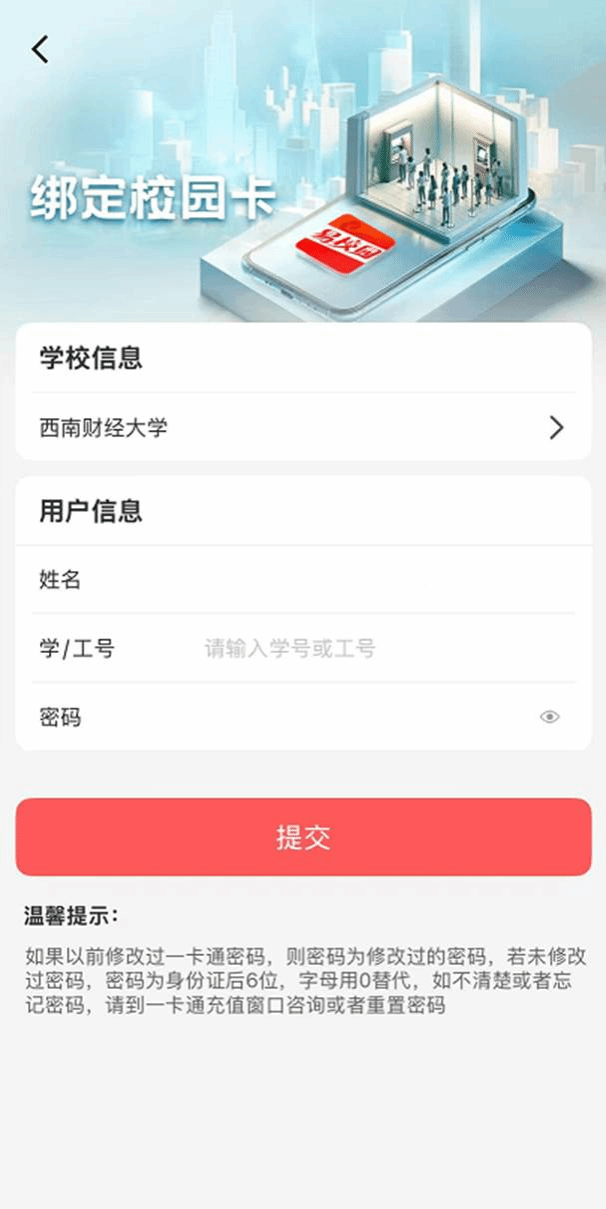Screen dimensions: 606x1209
Task: Open the school selector for 西南财经大学
Action: pyautogui.click(x=302, y=428)
